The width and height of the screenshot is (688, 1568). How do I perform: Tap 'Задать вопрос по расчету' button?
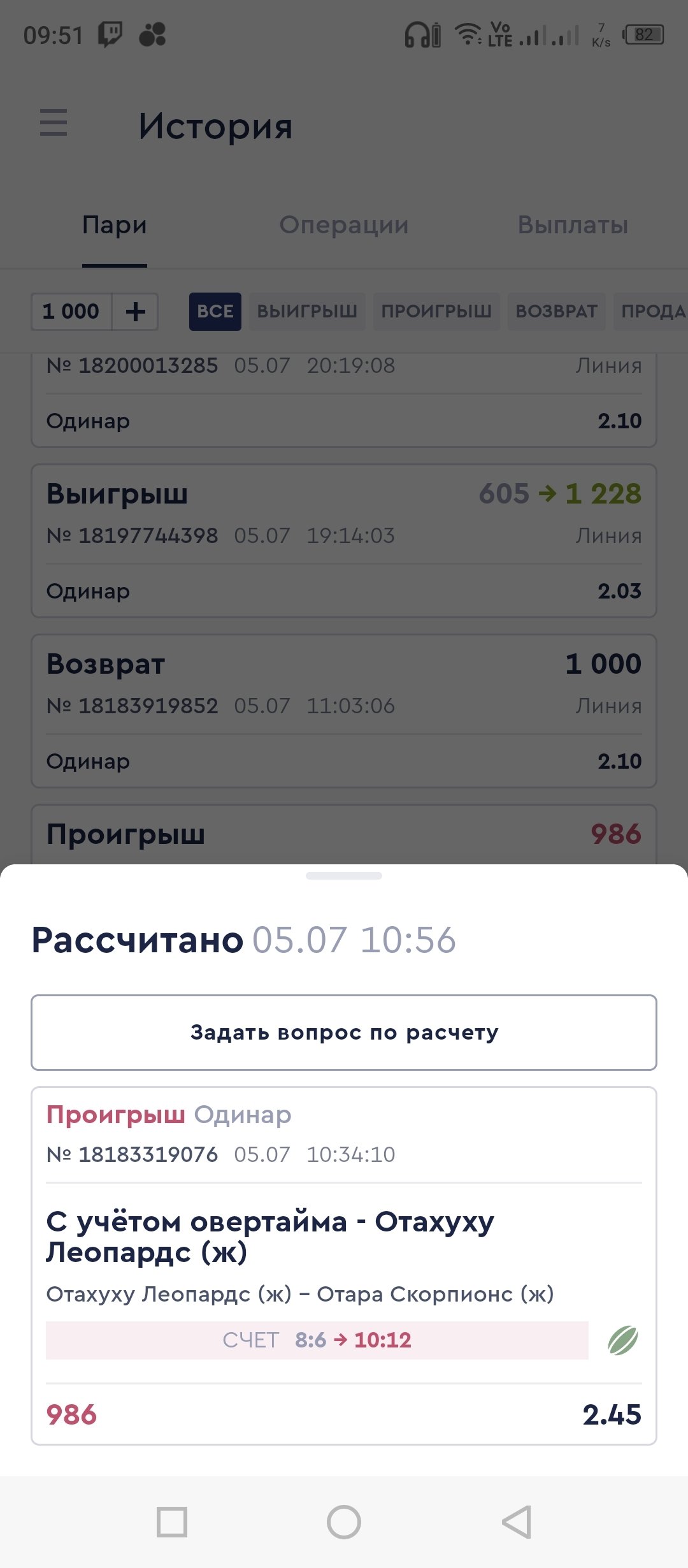(x=344, y=1032)
